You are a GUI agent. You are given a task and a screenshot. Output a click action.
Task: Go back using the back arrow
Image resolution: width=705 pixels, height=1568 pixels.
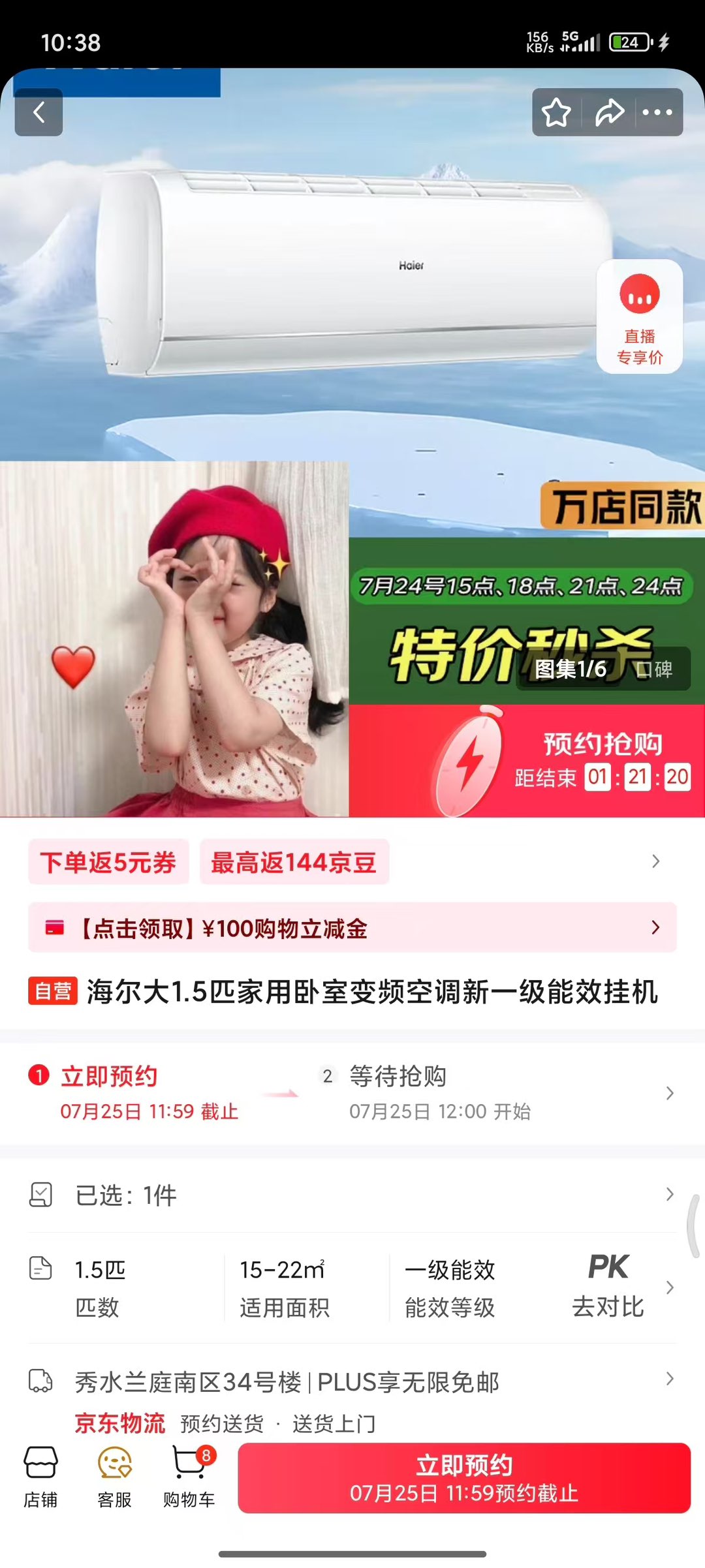pyautogui.click(x=39, y=112)
